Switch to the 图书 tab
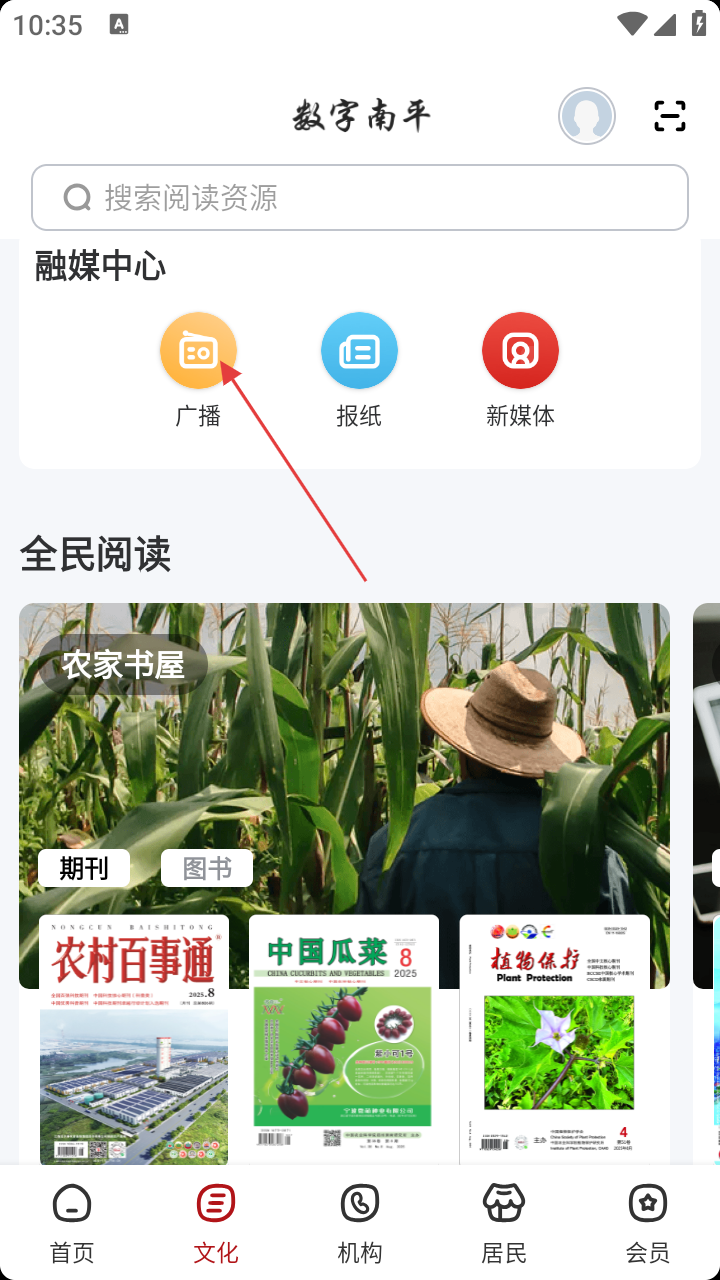Screen dimensions: 720x1280 coord(207,868)
